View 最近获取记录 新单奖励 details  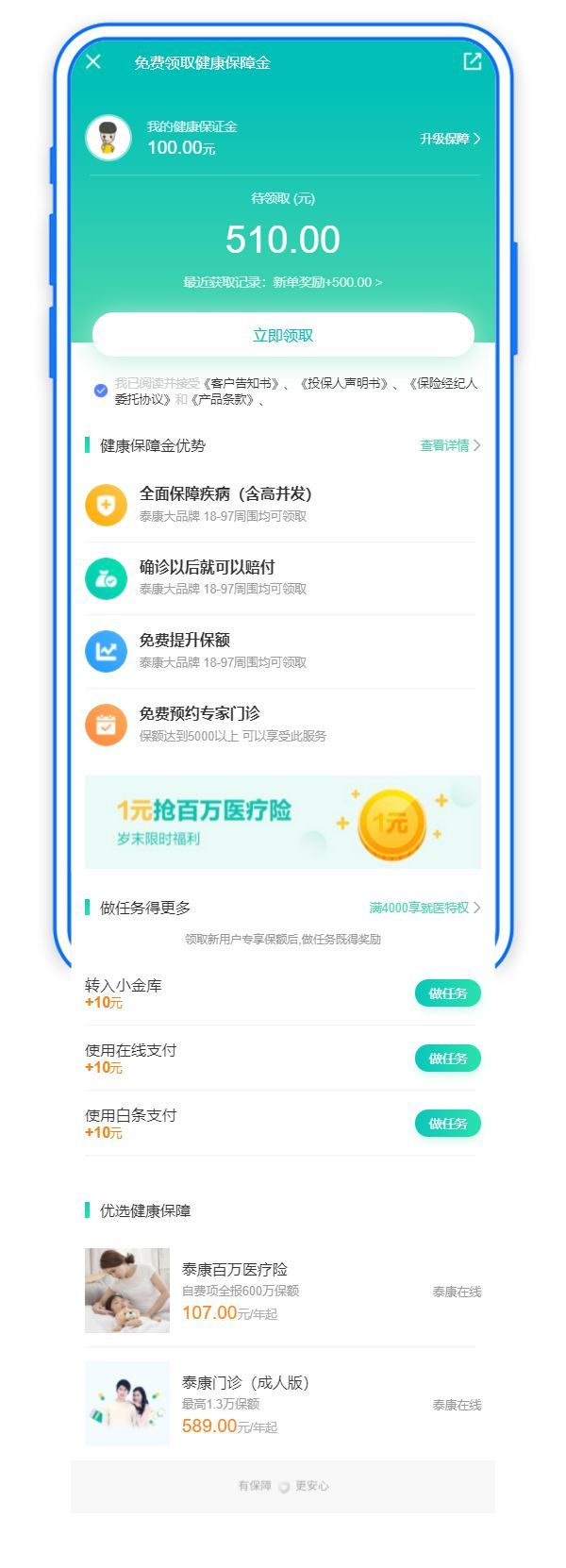283,282
